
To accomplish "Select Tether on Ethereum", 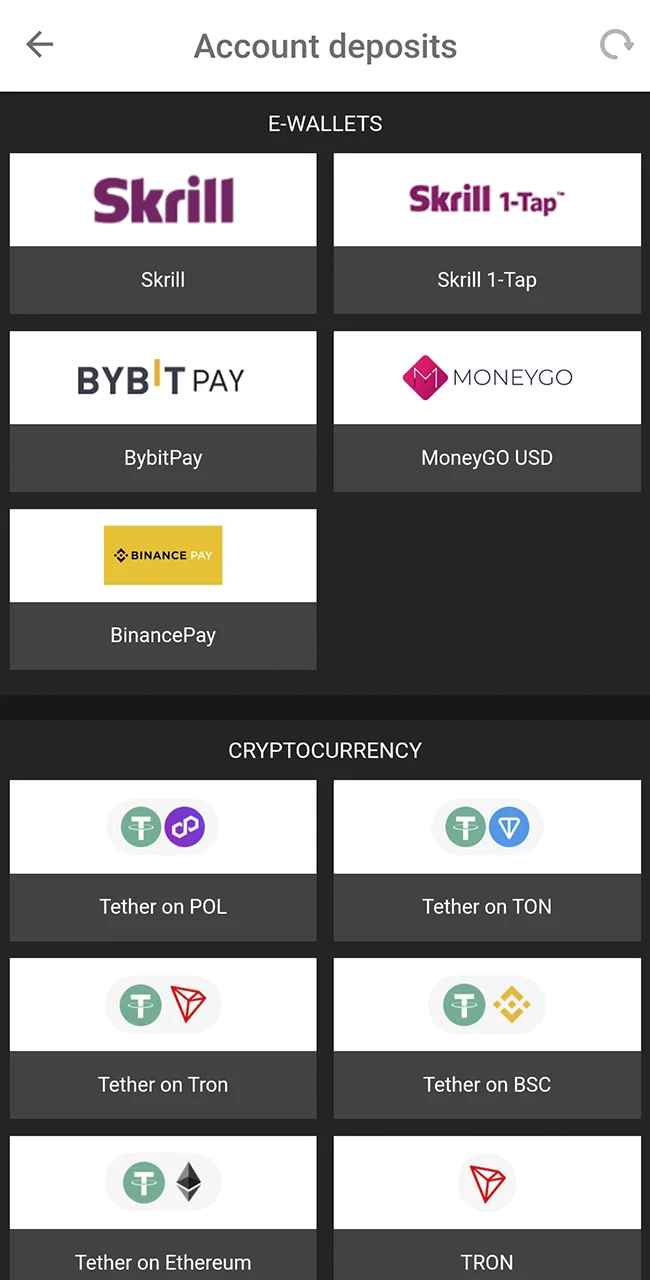I will [163, 1210].
